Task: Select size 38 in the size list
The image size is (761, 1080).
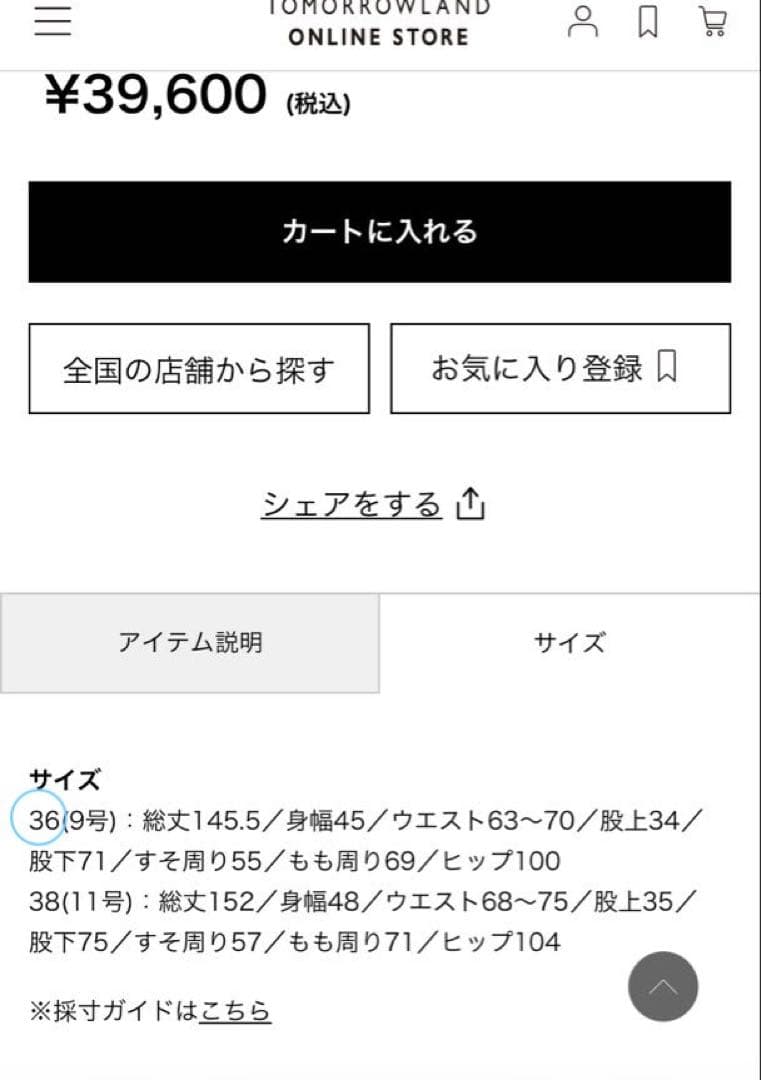Action: coord(42,900)
